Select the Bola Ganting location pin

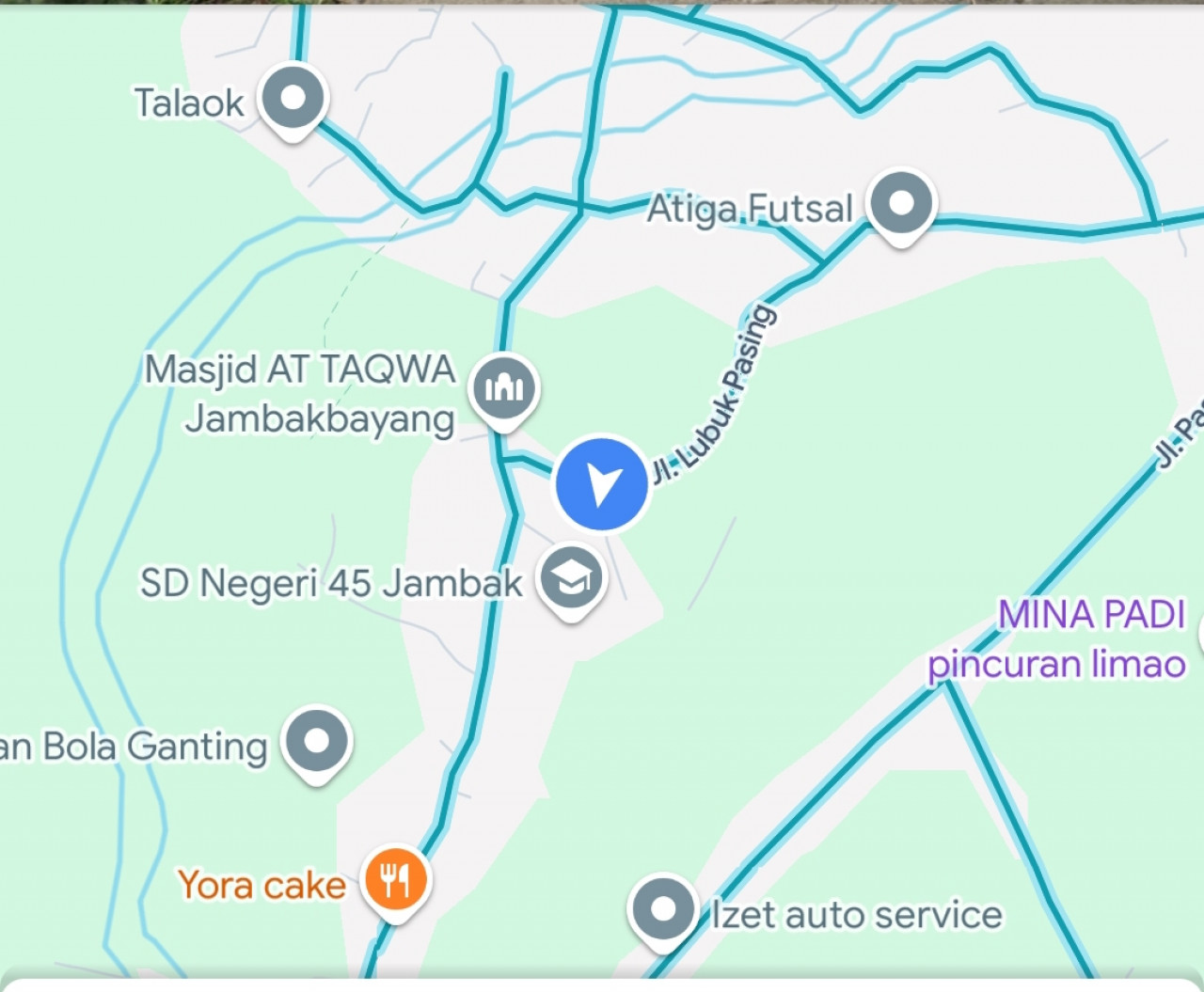[317, 741]
